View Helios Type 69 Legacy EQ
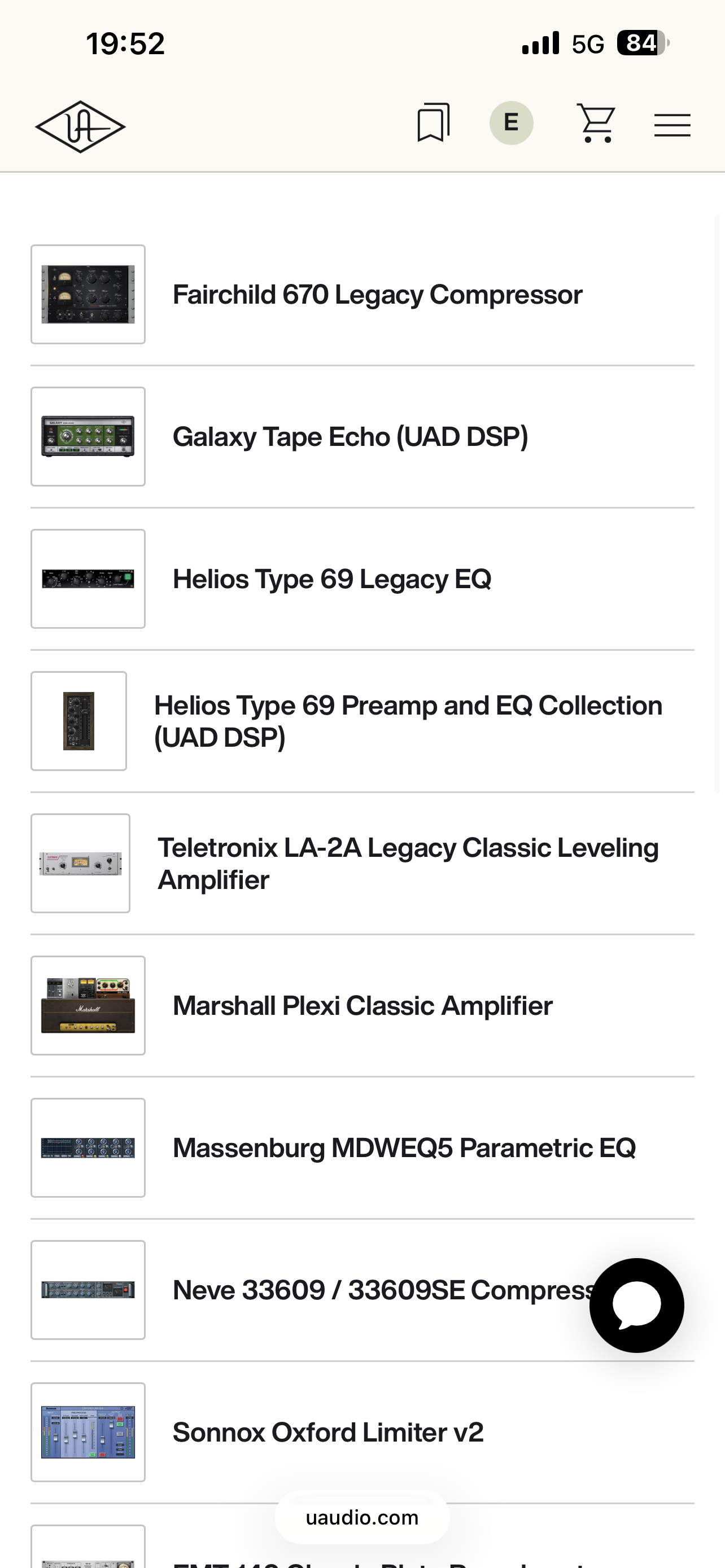Image resolution: width=725 pixels, height=1568 pixels. click(332, 579)
